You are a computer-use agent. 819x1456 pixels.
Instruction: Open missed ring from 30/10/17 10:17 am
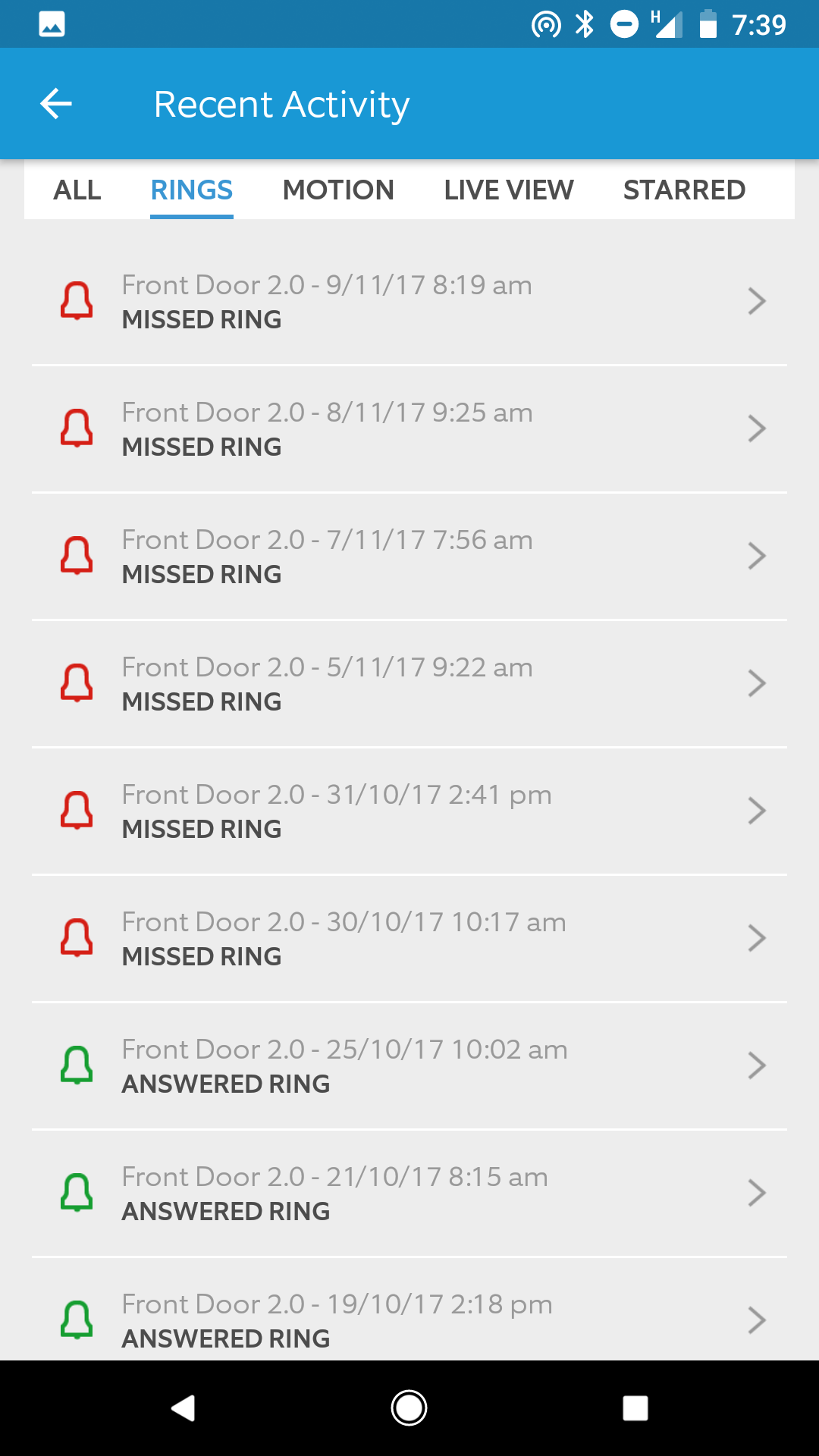(x=409, y=938)
